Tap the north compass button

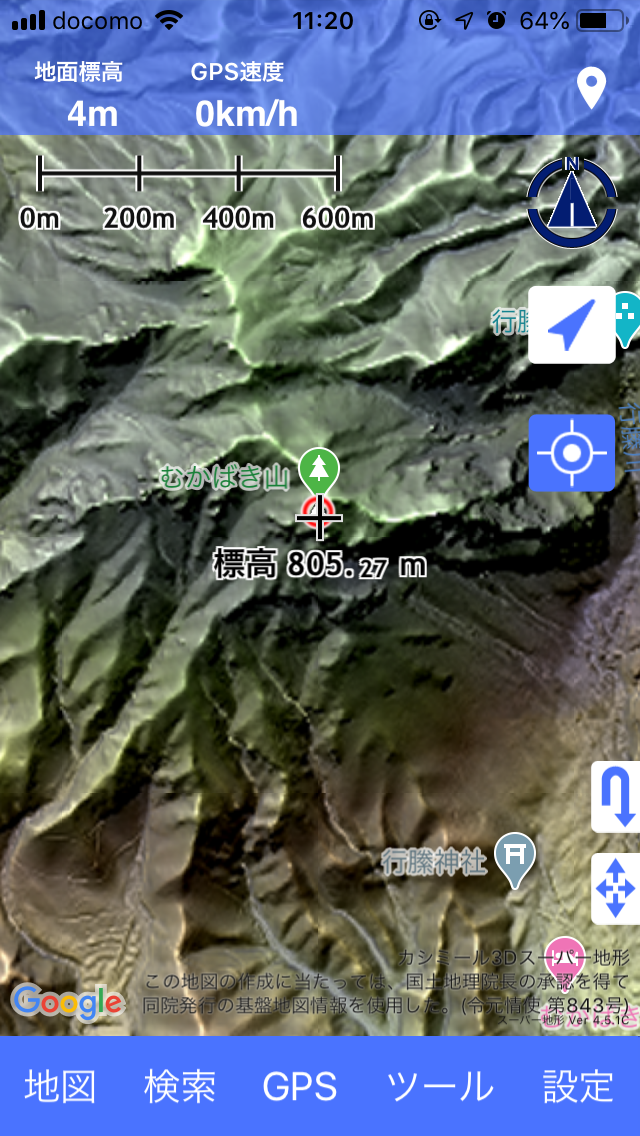click(x=572, y=204)
